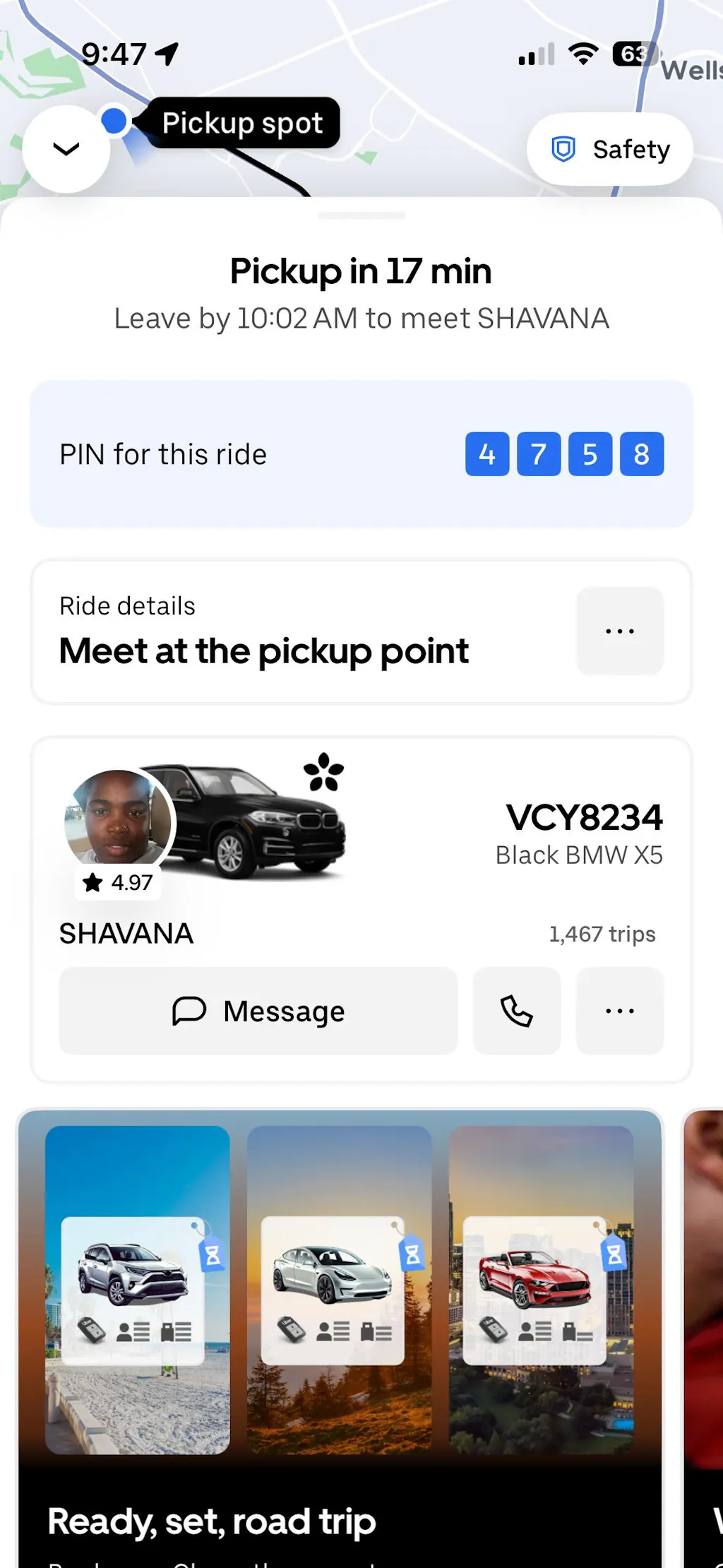
Task: Open more driver options beside the call button
Action: pos(619,1011)
